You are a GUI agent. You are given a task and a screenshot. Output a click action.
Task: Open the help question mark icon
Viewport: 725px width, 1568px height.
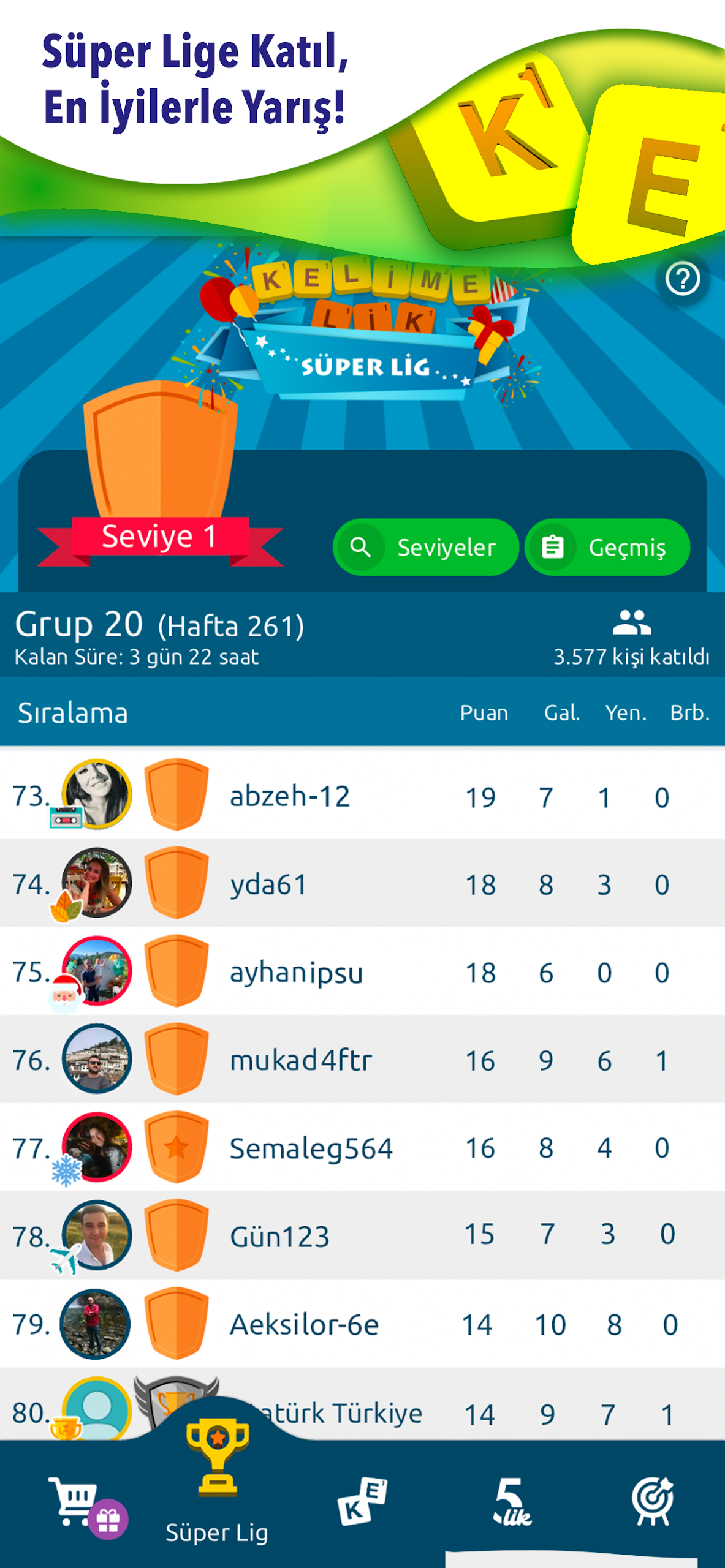(x=683, y=279)
